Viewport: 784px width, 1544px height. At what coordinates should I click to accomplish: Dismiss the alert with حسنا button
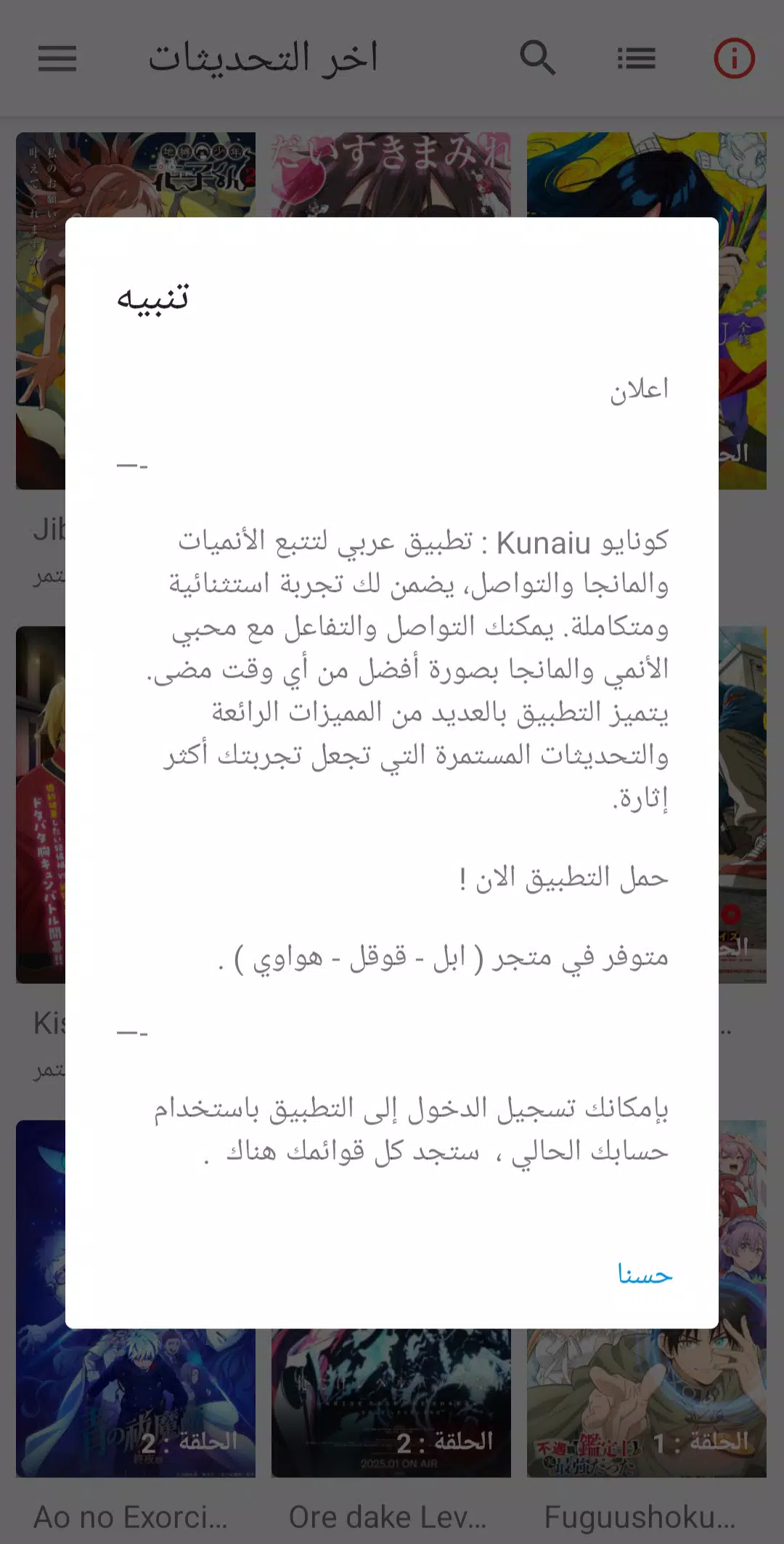(645, 1274)
